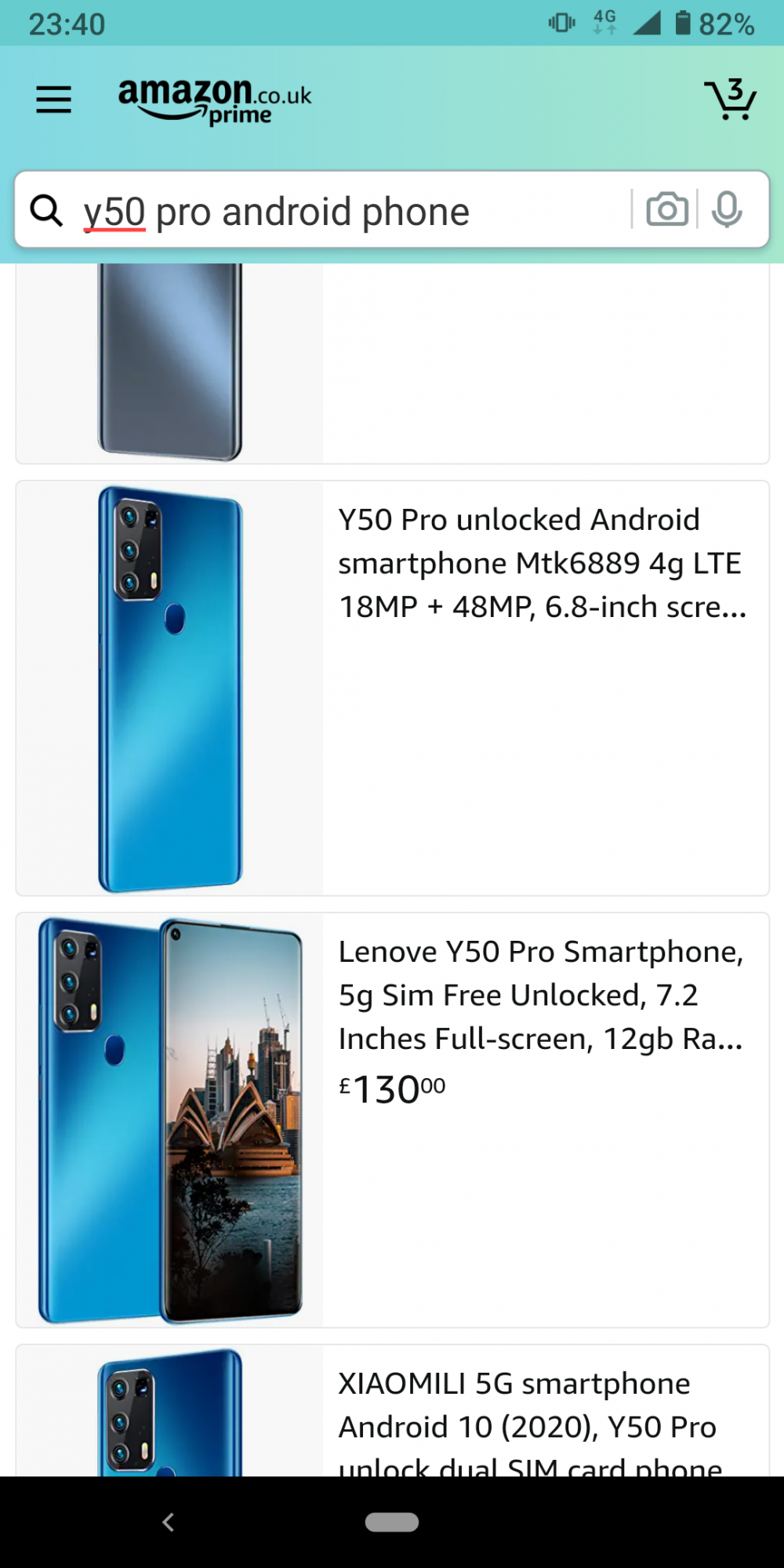Search by camera scan icon

[x=666, y=209]
